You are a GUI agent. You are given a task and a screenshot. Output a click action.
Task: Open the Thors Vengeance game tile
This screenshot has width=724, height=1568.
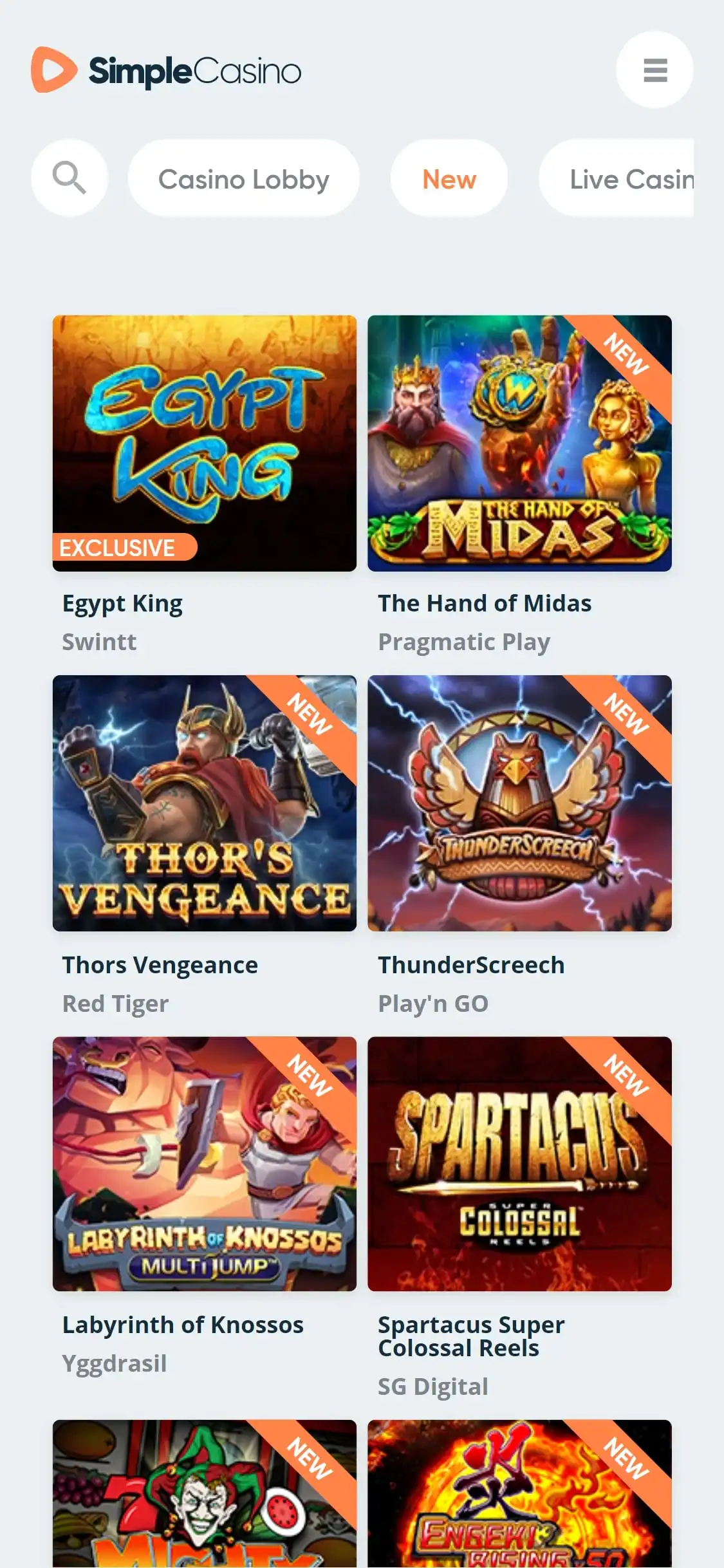pyautogui.click(x=204, y=803)
